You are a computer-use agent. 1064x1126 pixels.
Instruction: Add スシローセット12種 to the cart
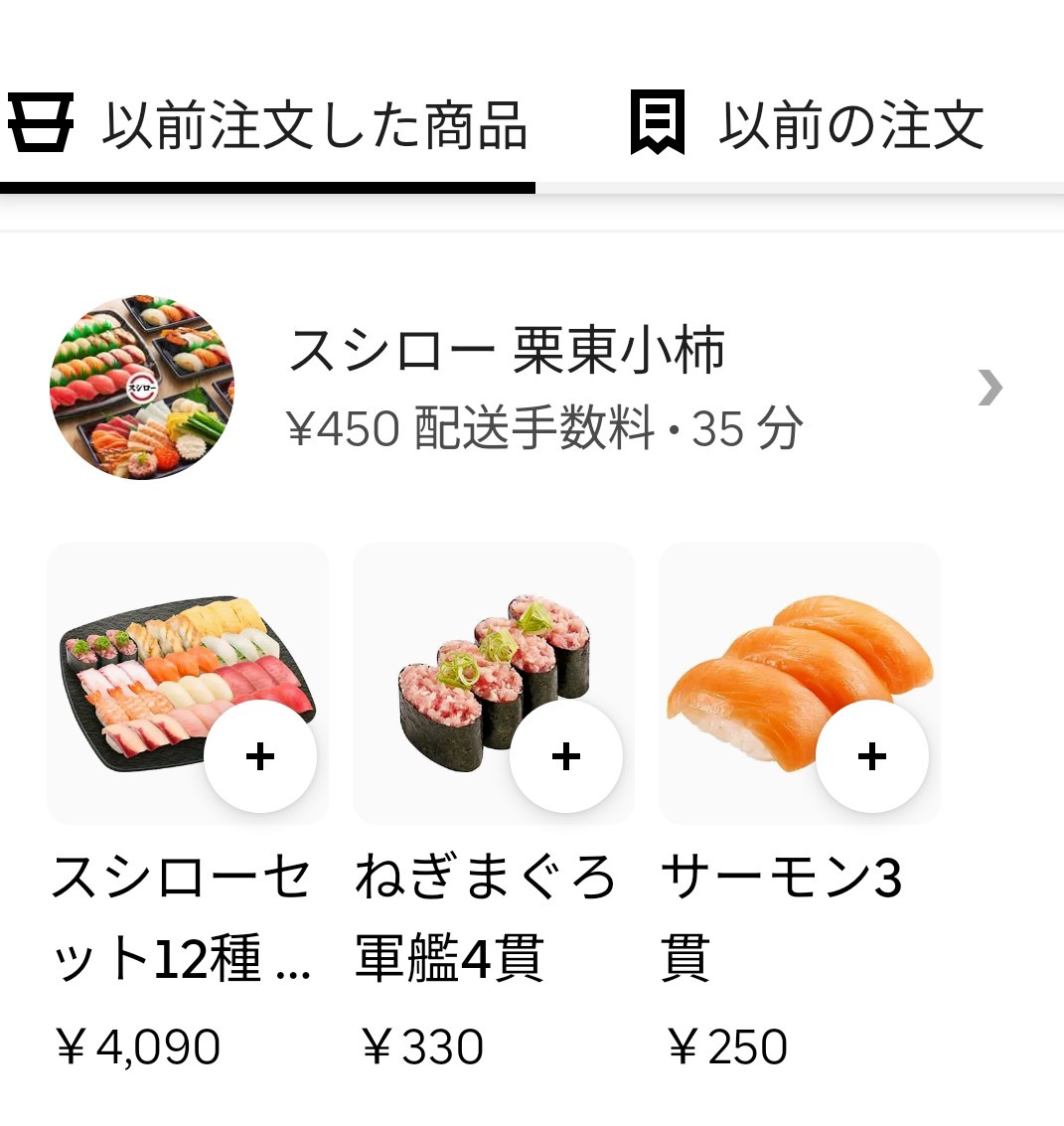[260, 757]
